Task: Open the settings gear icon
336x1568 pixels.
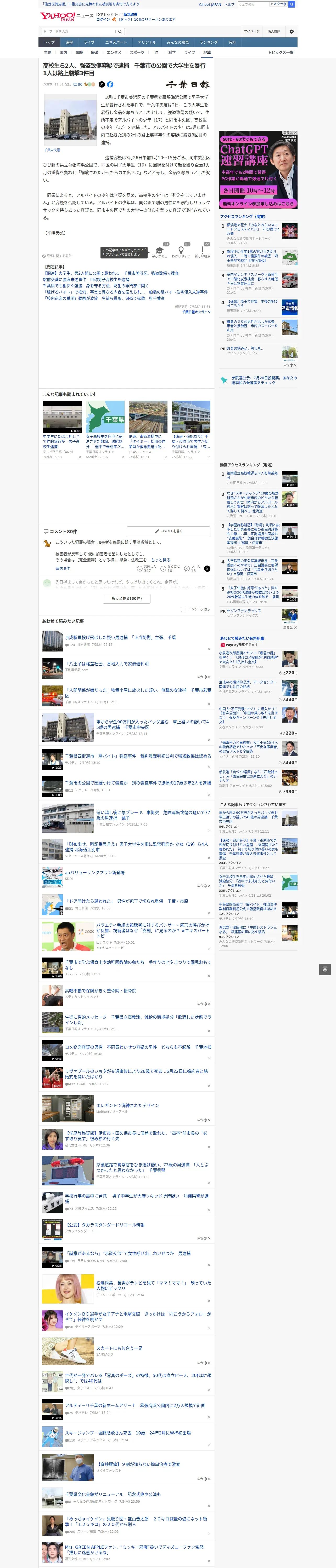Action: pos(291,31)
